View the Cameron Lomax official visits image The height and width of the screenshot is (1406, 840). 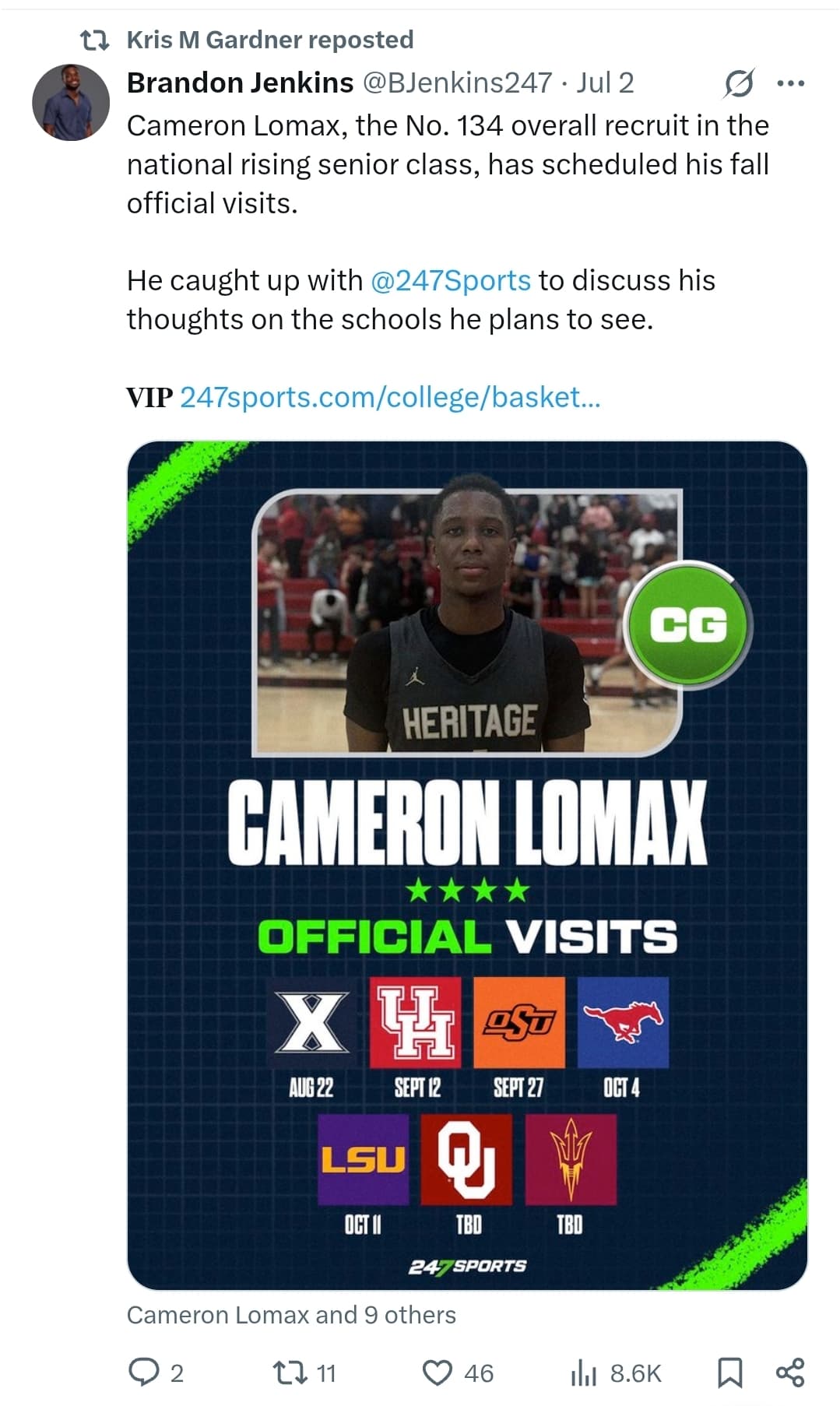(x=467, y=865)
